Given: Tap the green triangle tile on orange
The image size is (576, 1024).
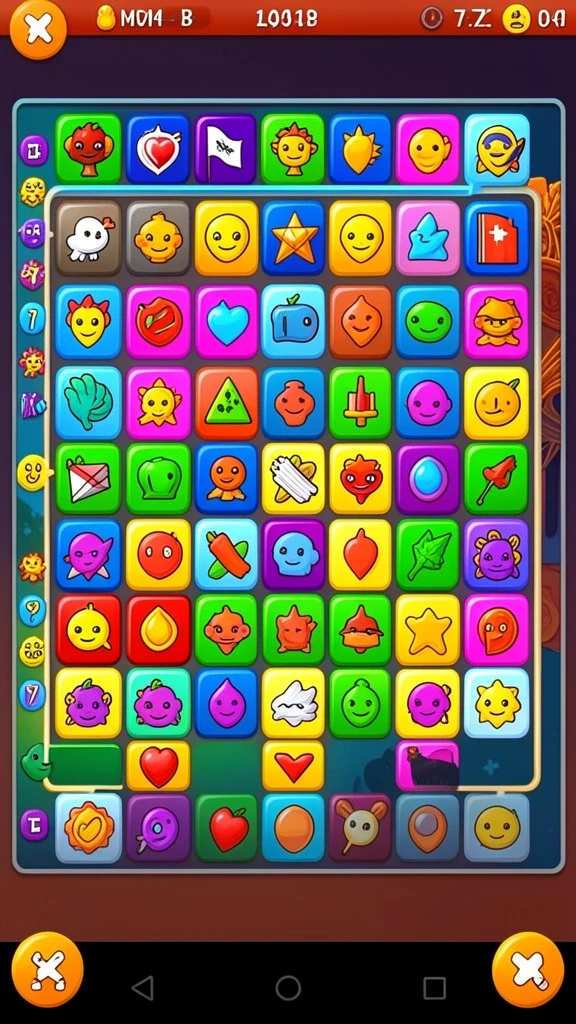Looking at the screenshot, I should tap(226, 403).
